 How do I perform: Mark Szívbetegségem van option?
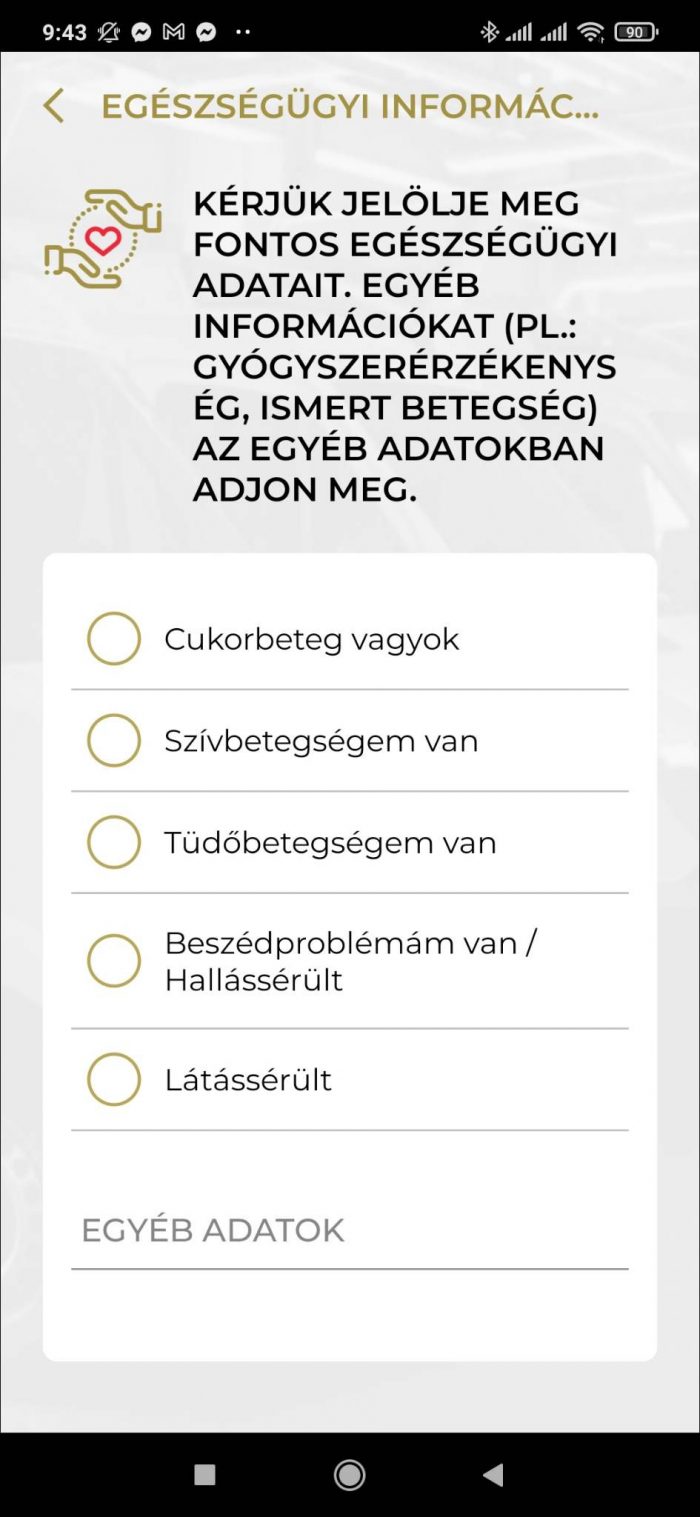pyautogui.click(x=114, y=741)
